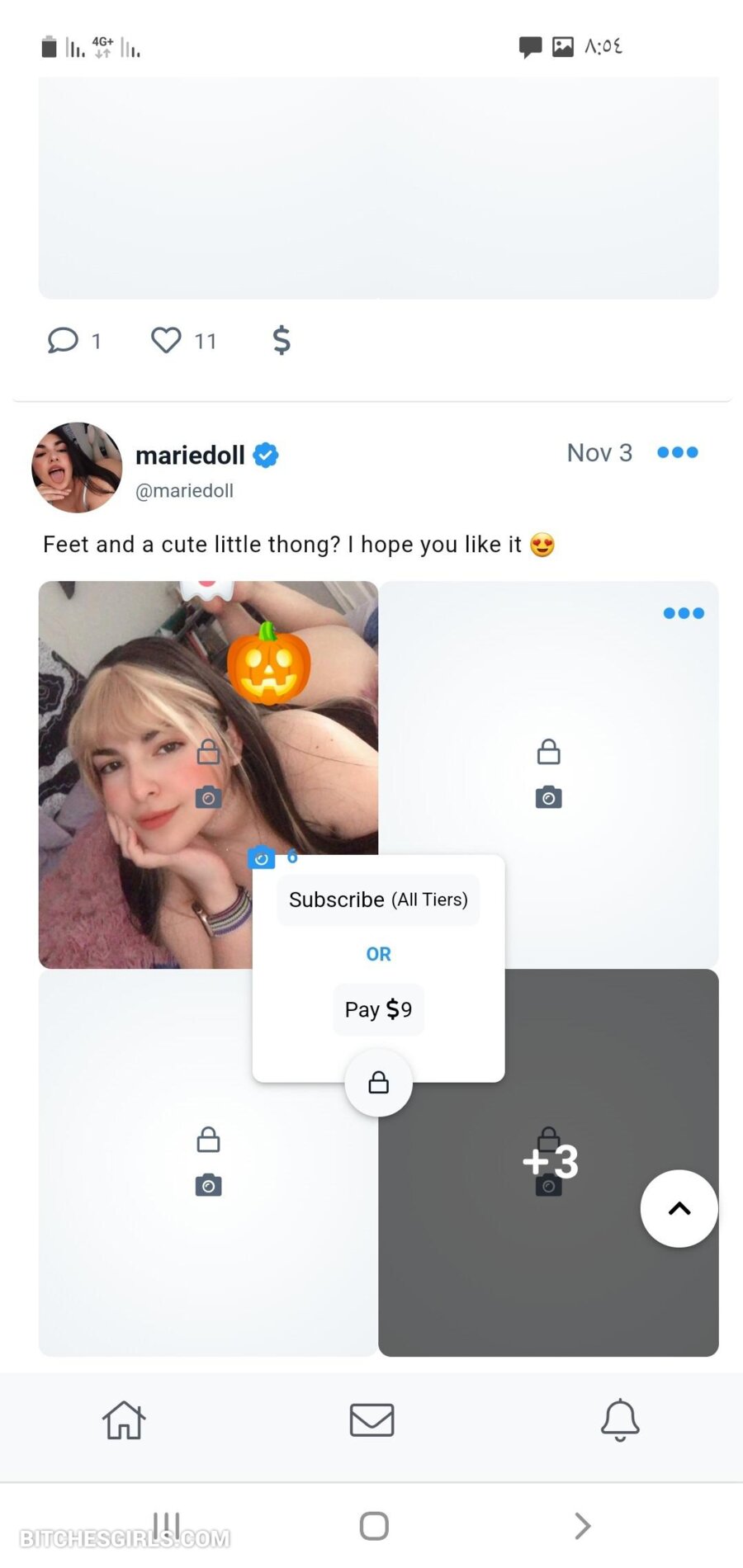Go to the Home tab
Image resolution: width=743 pixels, height=1568 pixels.
[124, 1420]
